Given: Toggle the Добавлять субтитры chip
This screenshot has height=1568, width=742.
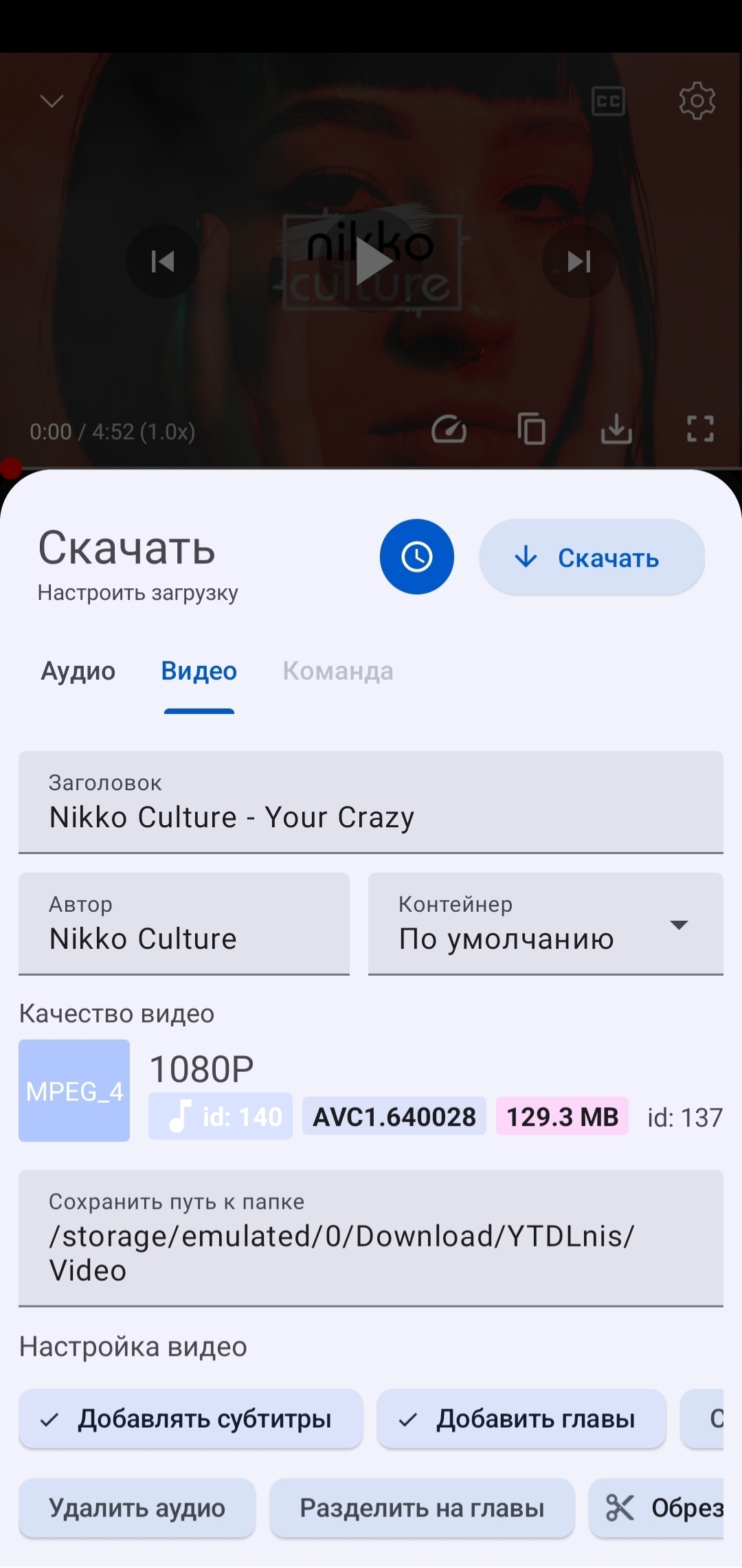Looking at the screenshot, I should (x=191, y=1419).
